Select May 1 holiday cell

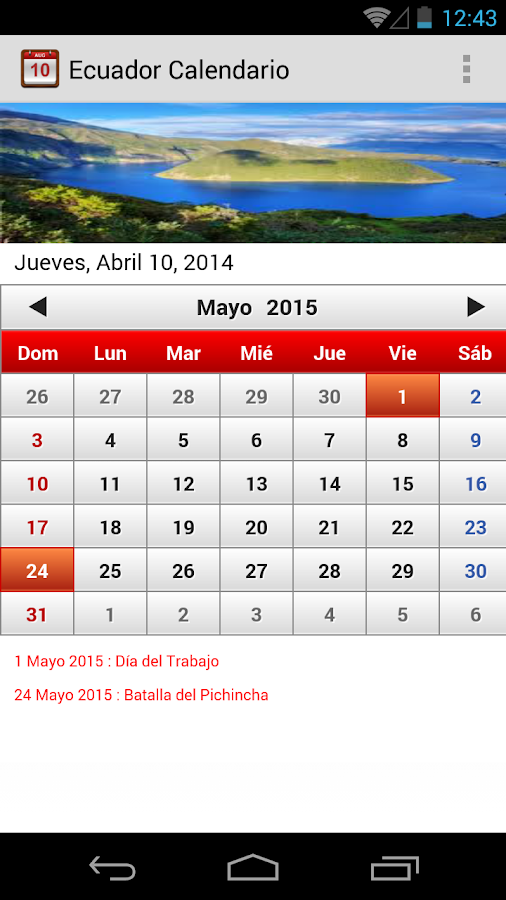(x=403, y=395)
